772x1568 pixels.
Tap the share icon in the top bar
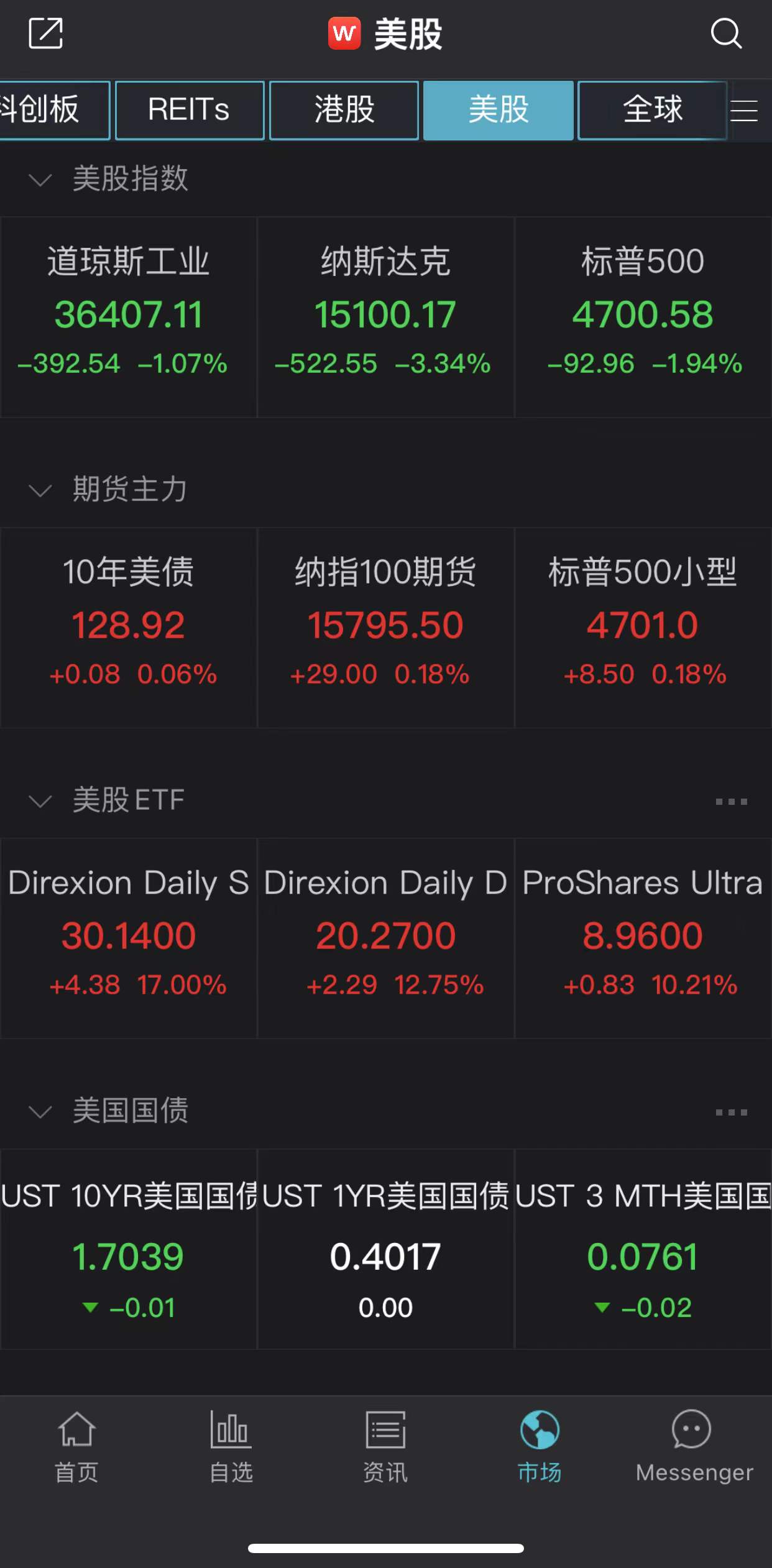click(46, 34)
